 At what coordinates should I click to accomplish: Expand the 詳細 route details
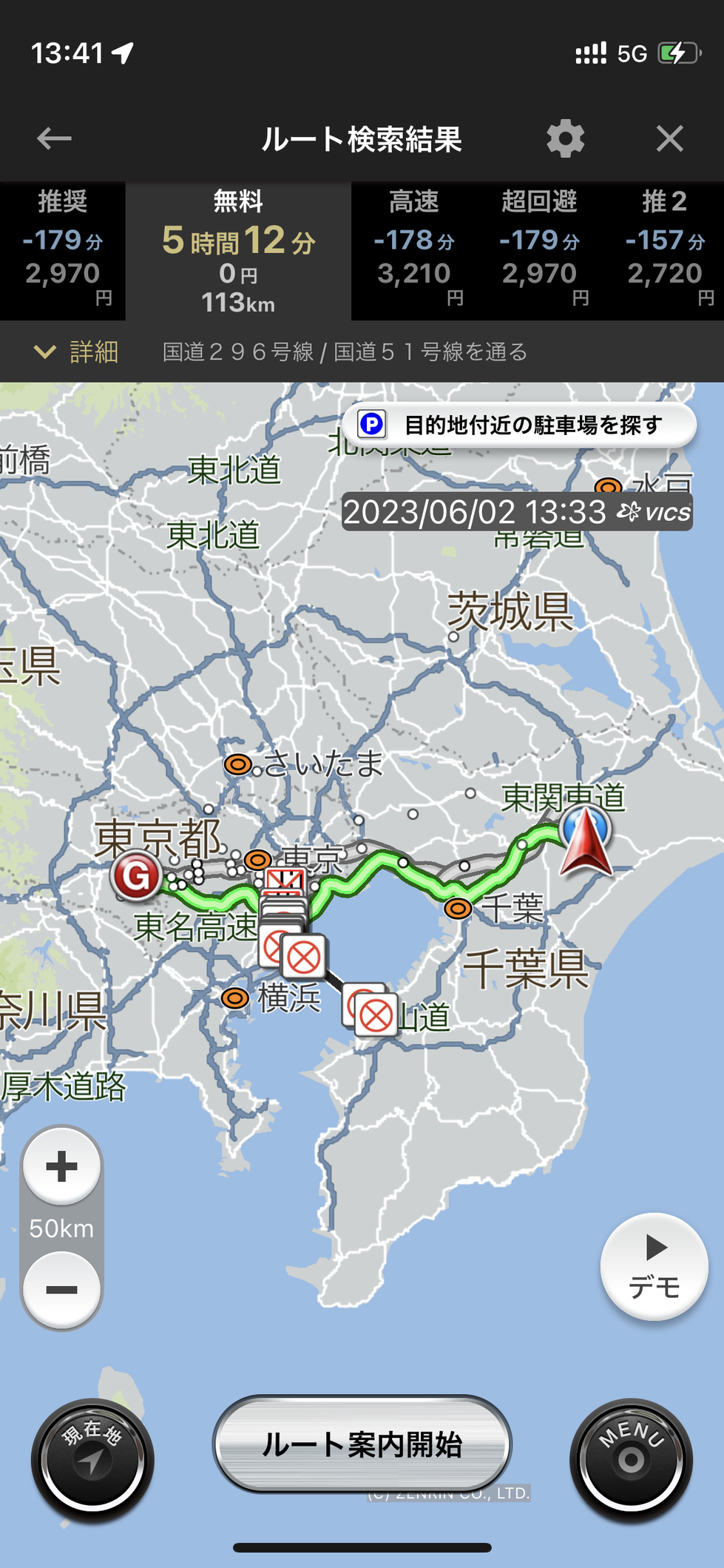pyautogui.click(x=76, y=351)
